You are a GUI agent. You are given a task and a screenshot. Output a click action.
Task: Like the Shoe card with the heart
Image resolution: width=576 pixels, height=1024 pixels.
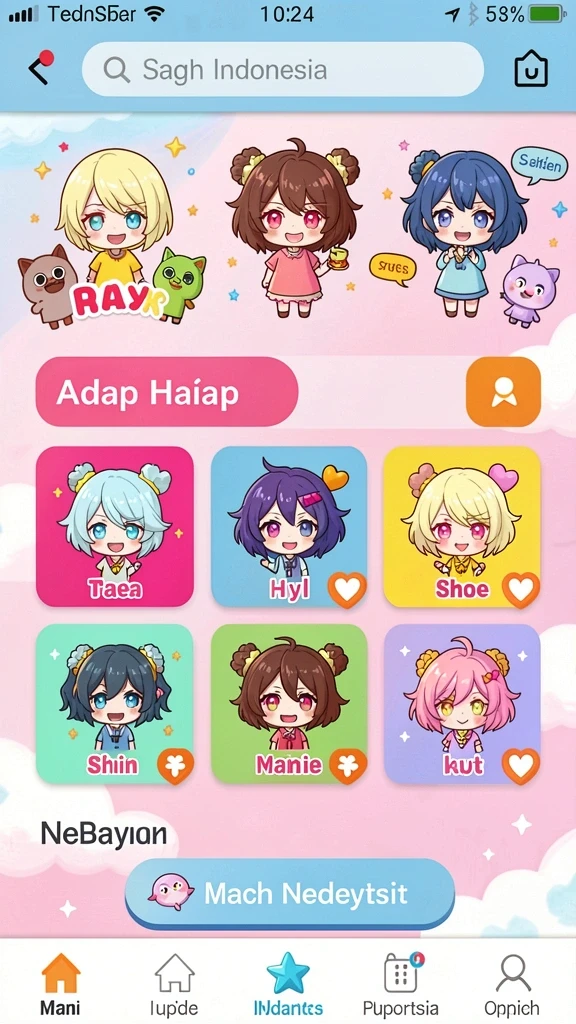coord(521,590)
